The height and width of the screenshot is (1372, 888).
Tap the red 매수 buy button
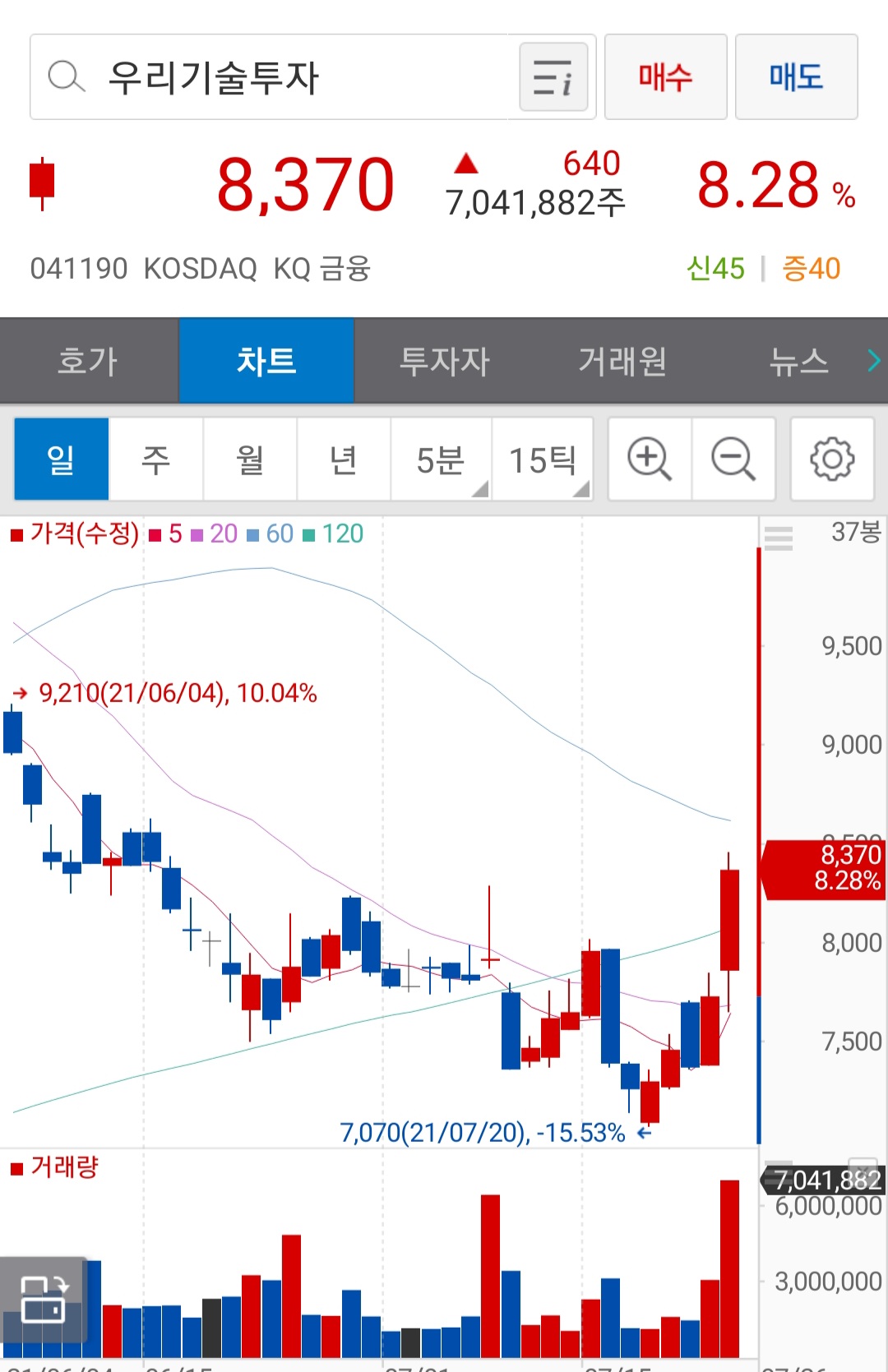tap(665, 77)
